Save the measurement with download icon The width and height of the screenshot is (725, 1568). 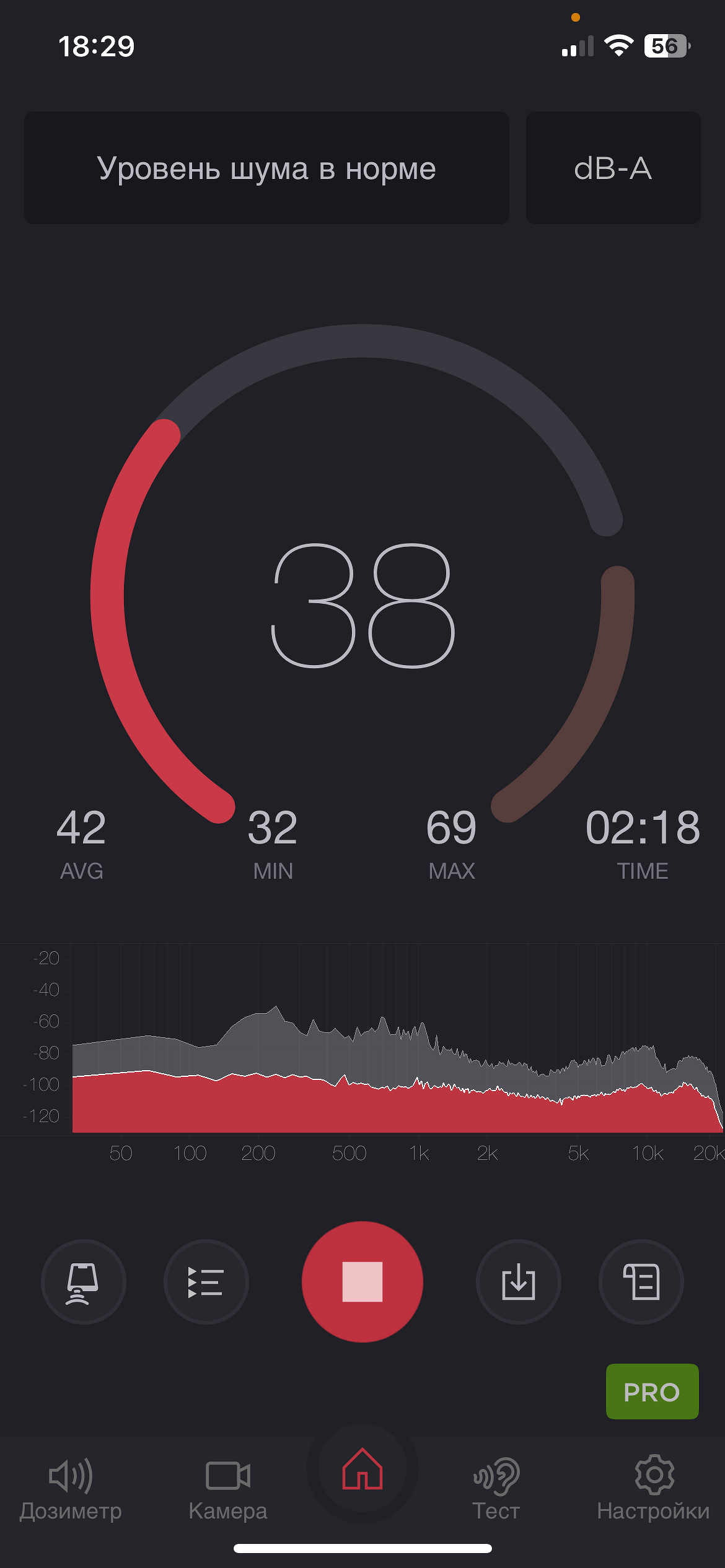tap(518, 1282)
